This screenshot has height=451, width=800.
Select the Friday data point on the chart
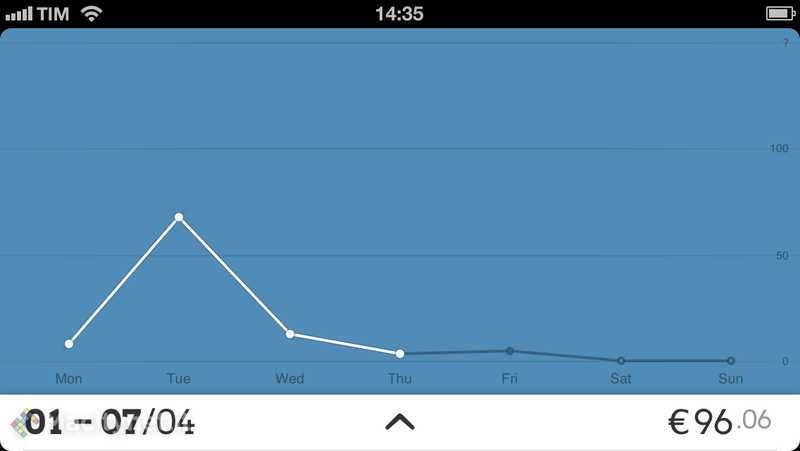pos(510,351)
